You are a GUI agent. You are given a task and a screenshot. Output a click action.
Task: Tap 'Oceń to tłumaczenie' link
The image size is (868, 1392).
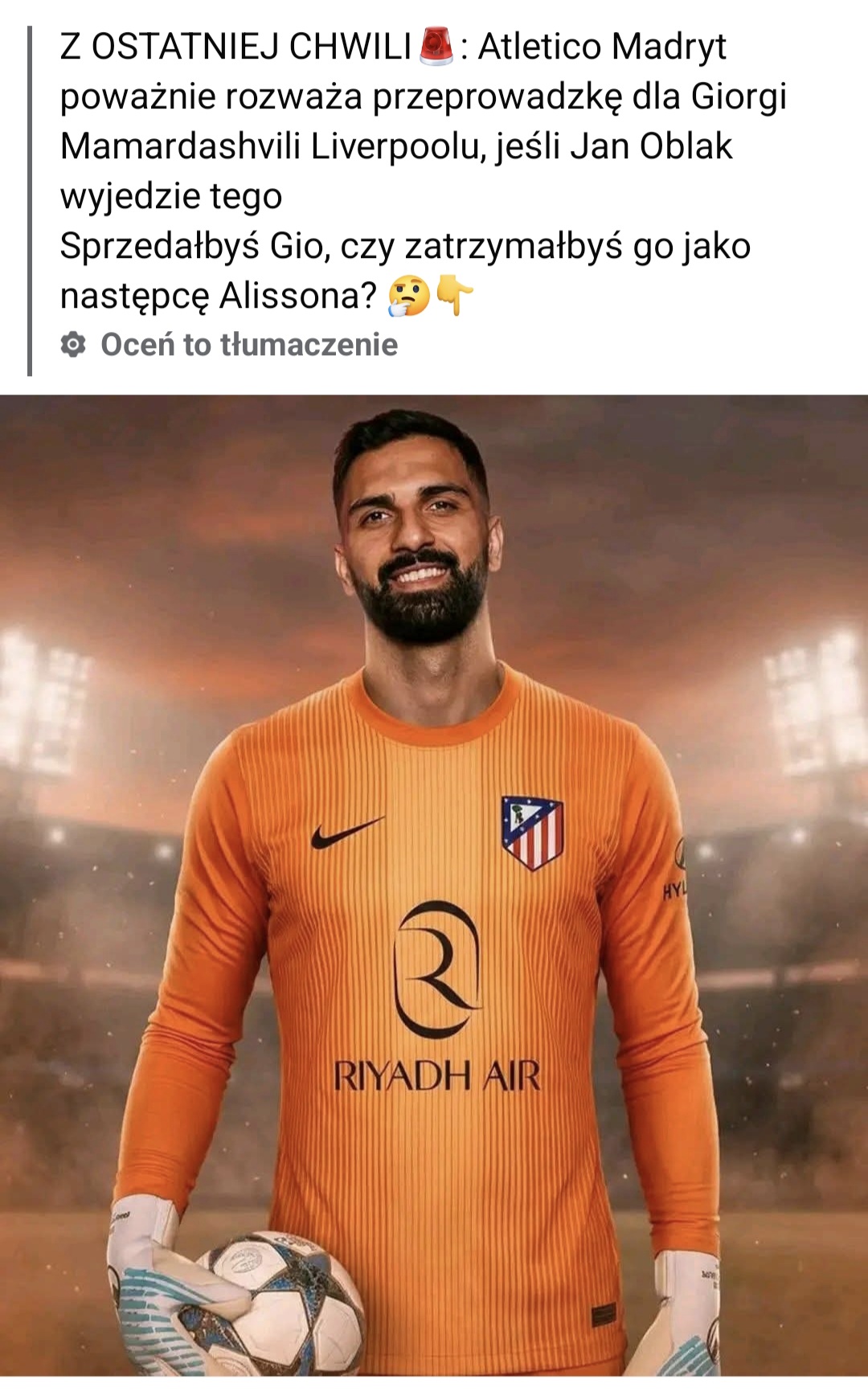tap(248, 345)
